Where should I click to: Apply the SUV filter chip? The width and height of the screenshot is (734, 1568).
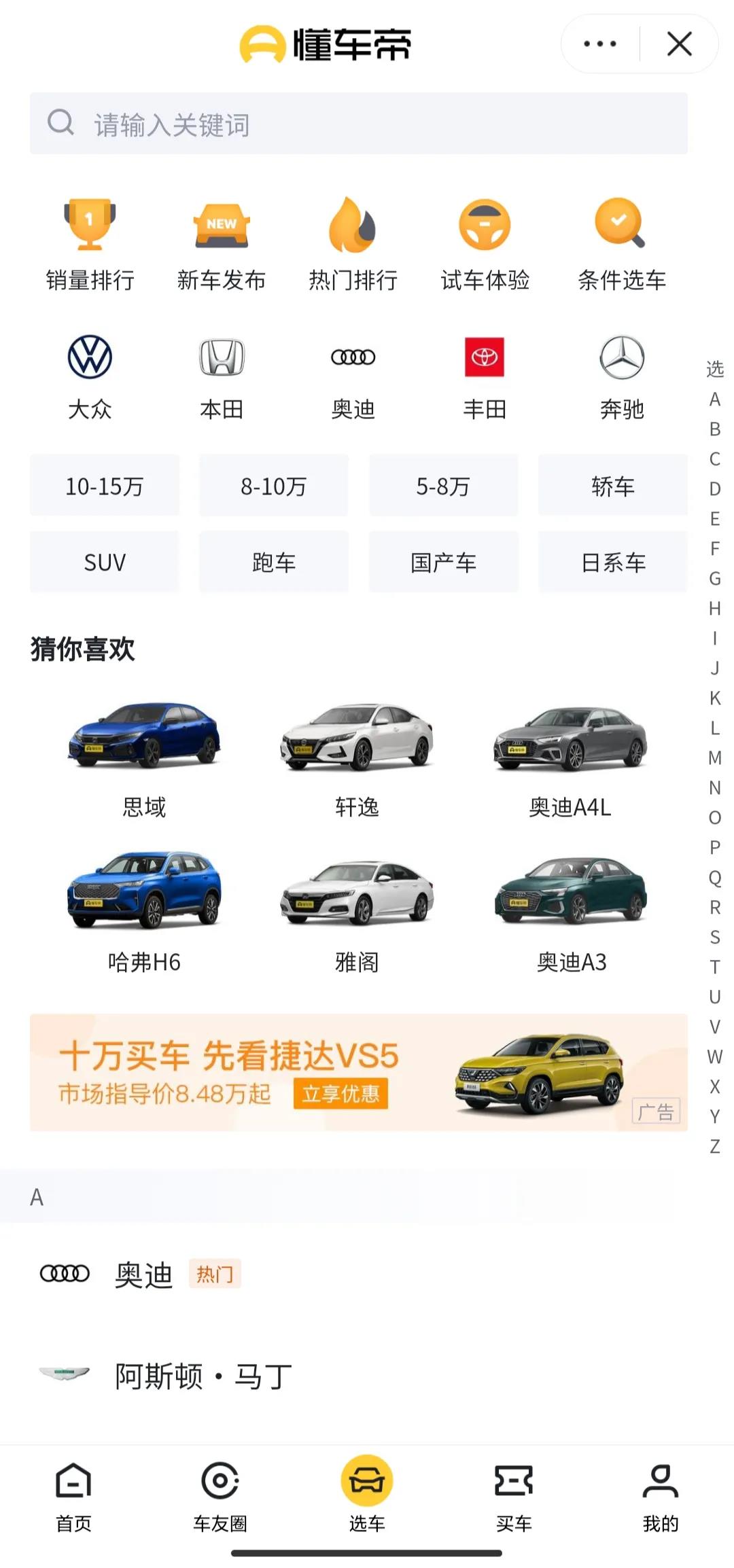(105, 562)
